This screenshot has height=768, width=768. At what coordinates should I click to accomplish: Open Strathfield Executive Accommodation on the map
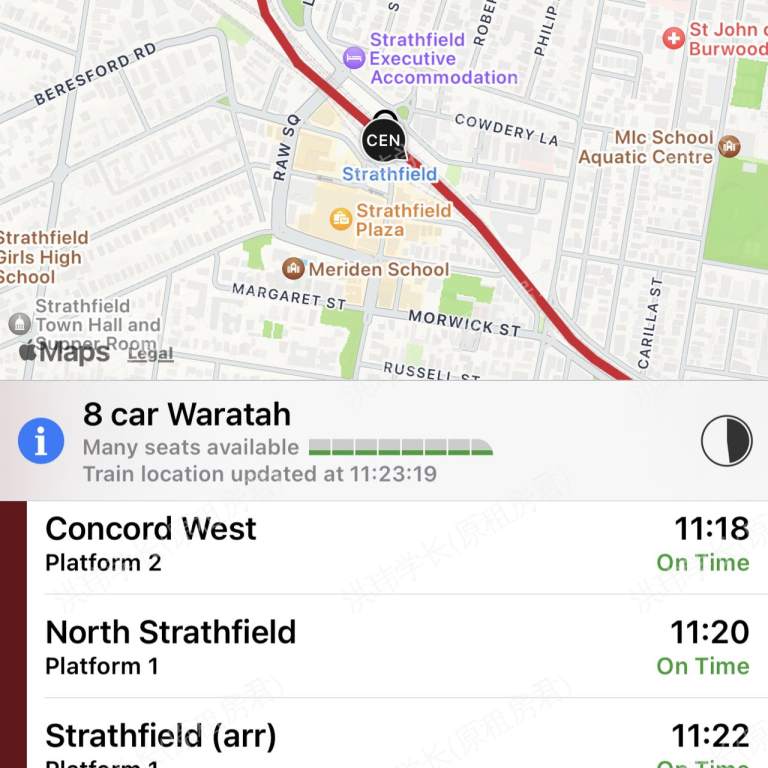click(353, 58)
